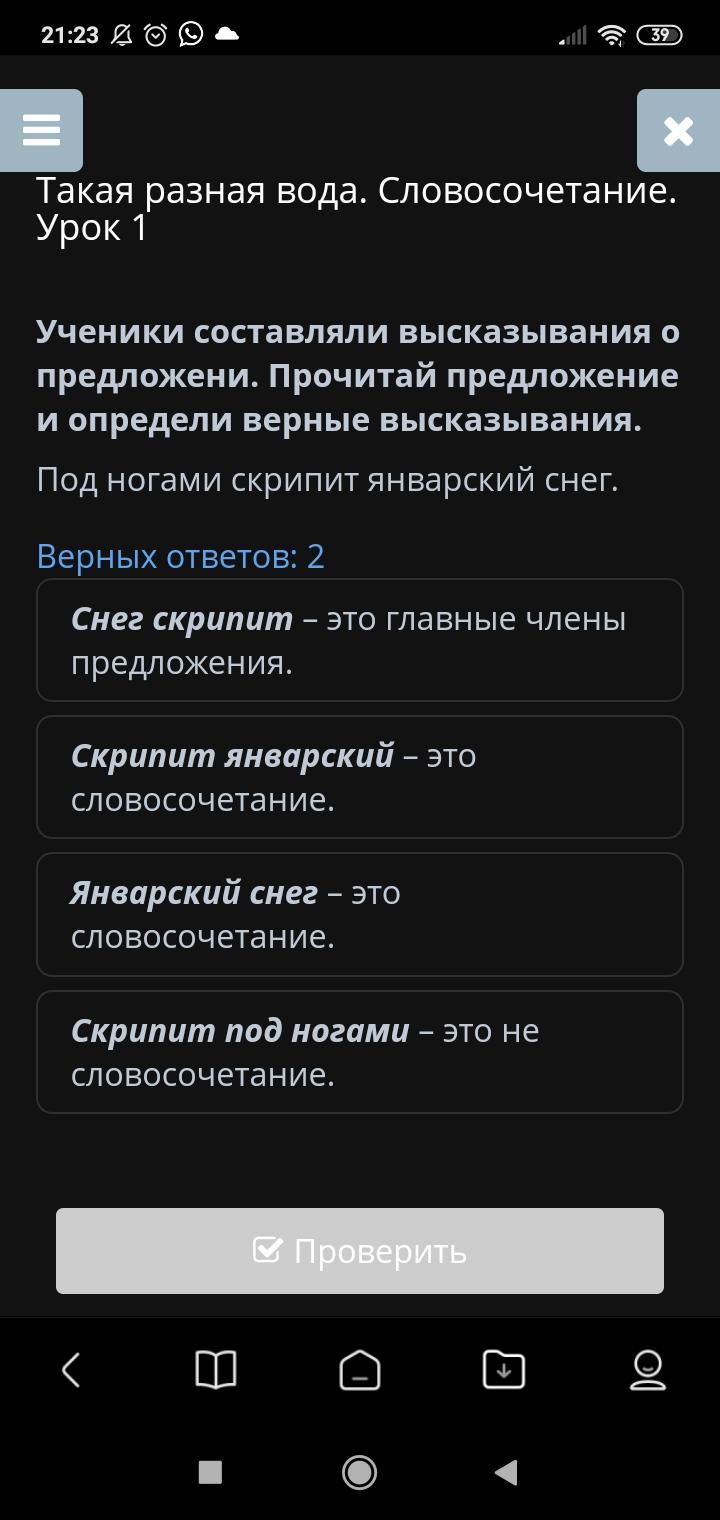The width and height of the screenshot is (720, 1520).
Task: Open the hamburger menu
Action: (41, 130)
